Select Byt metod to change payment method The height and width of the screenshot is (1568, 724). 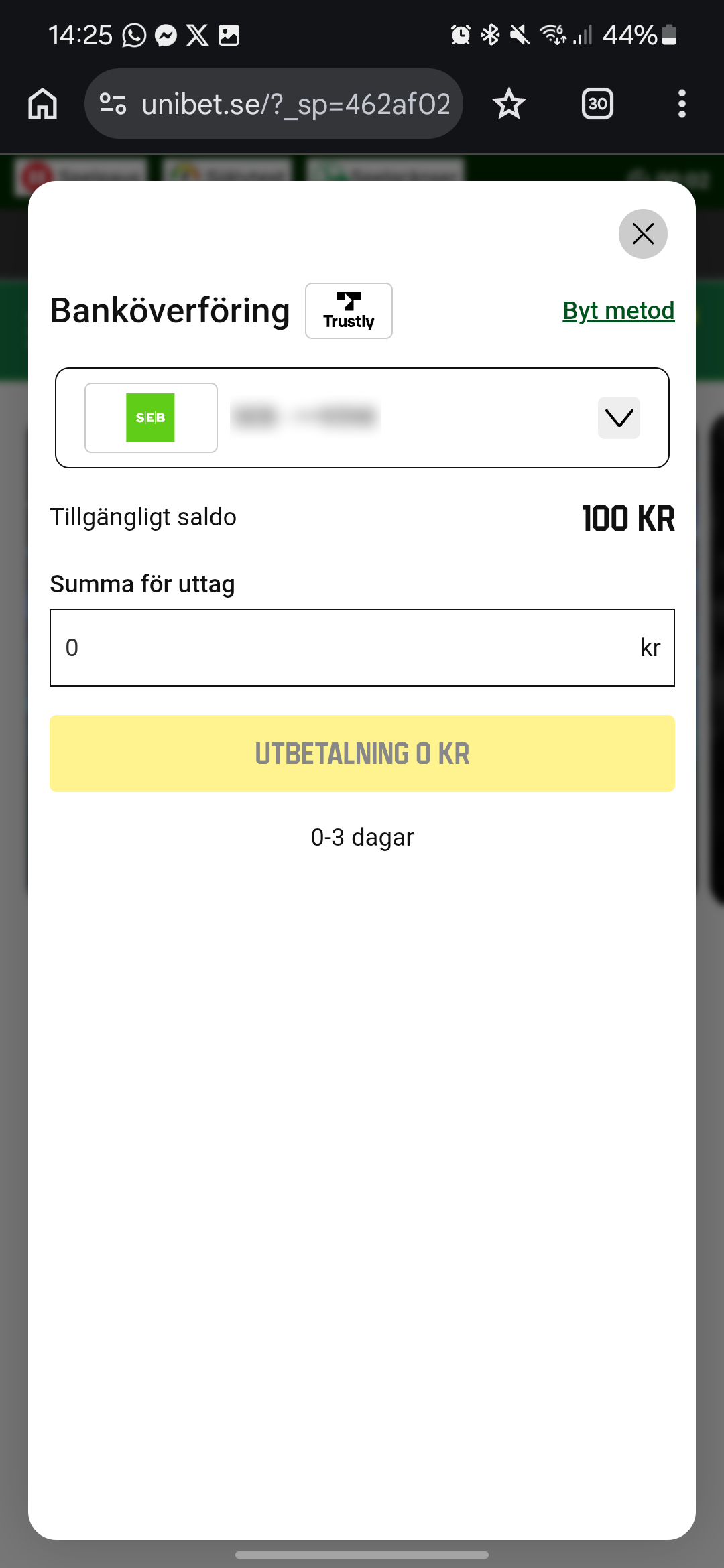(x=617, y=310)
